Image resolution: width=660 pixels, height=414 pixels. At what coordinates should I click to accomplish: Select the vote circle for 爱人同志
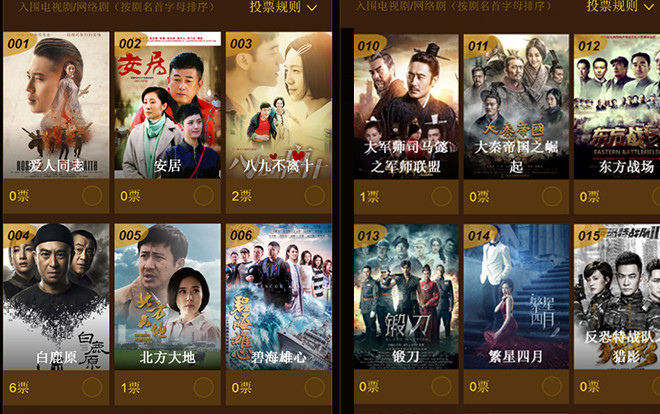coord(93,196)
